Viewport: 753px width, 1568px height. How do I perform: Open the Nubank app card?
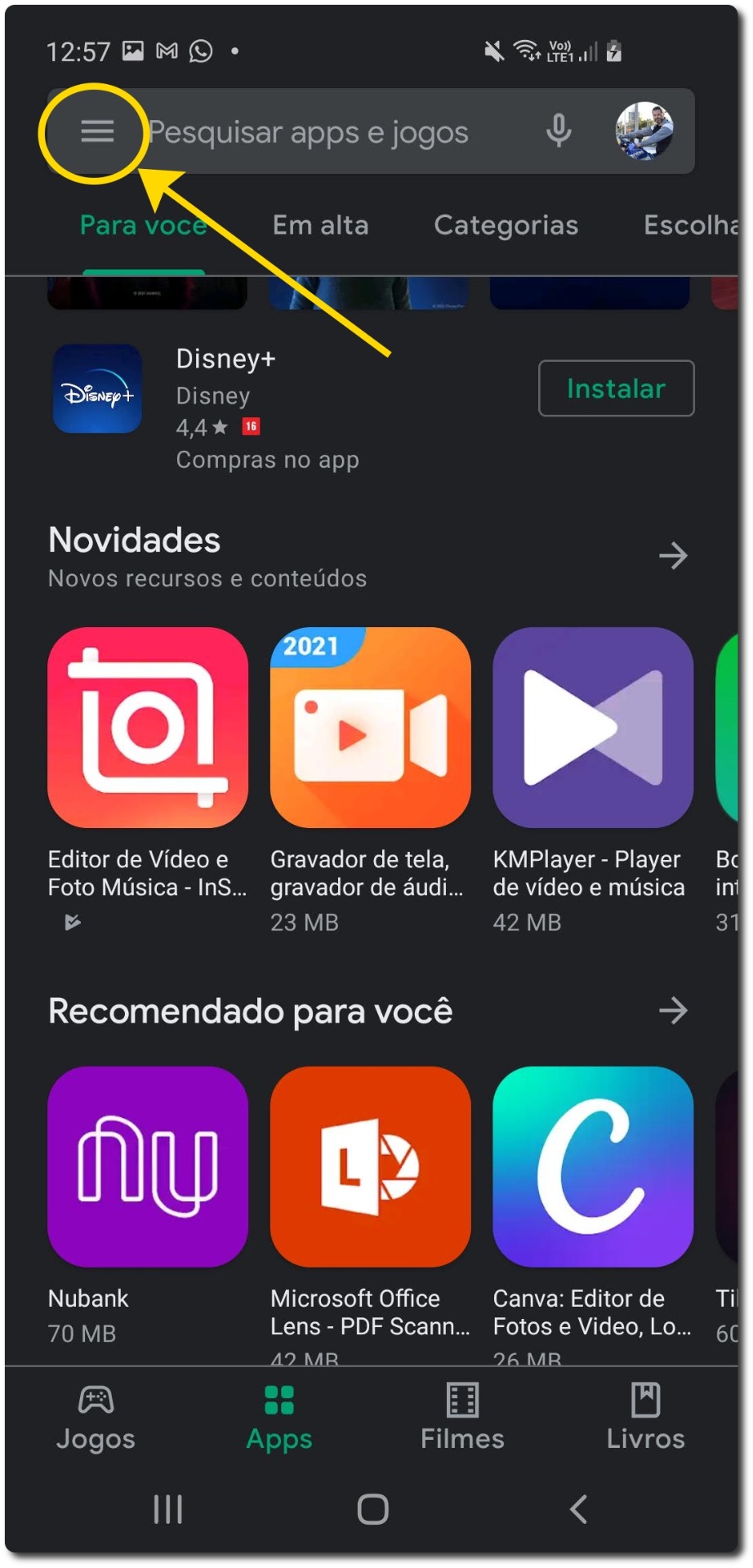click(x=148, y=1166)
